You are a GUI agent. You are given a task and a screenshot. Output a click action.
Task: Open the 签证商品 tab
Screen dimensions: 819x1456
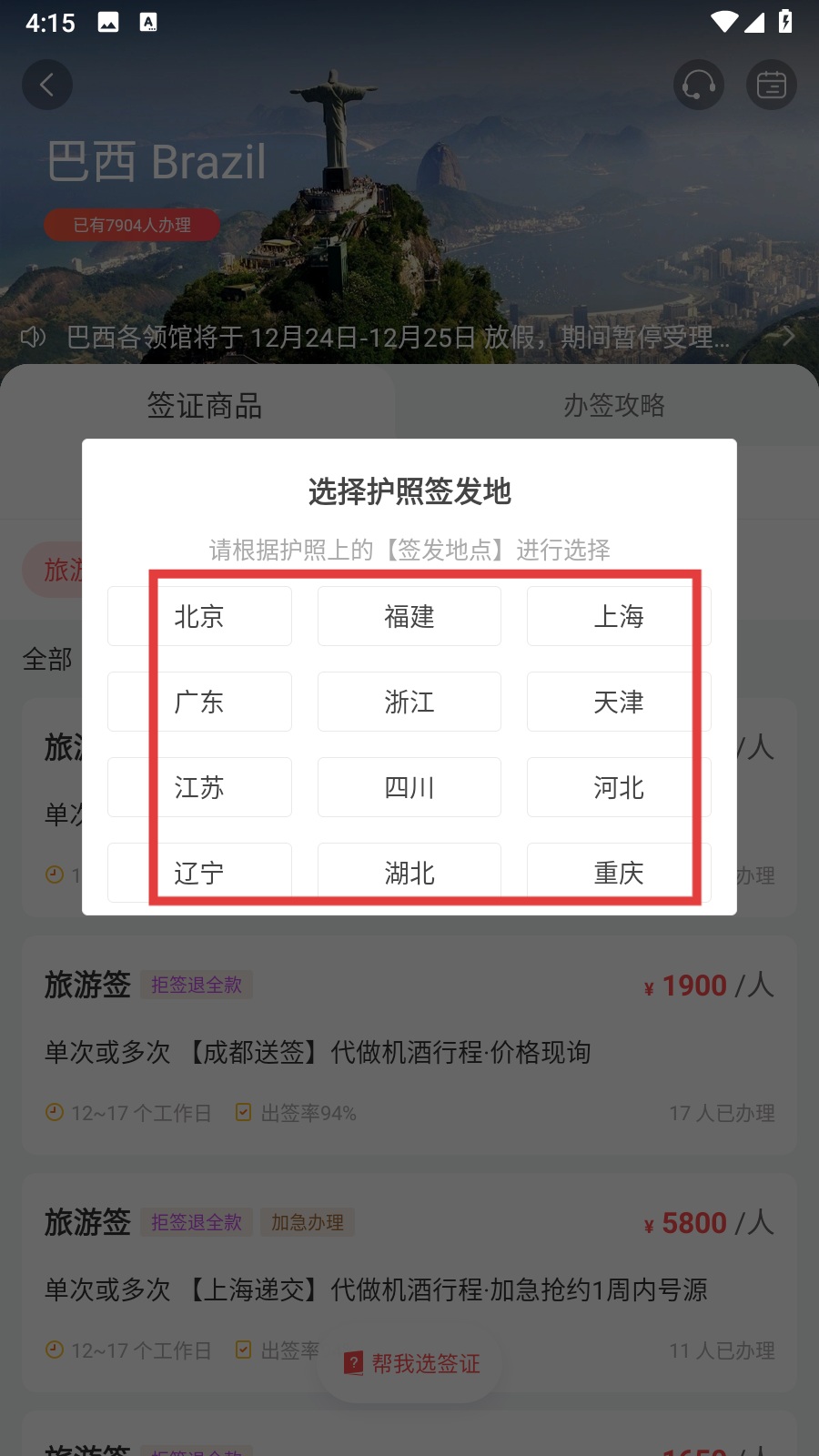pyautogui.click(x=205, y=405)
